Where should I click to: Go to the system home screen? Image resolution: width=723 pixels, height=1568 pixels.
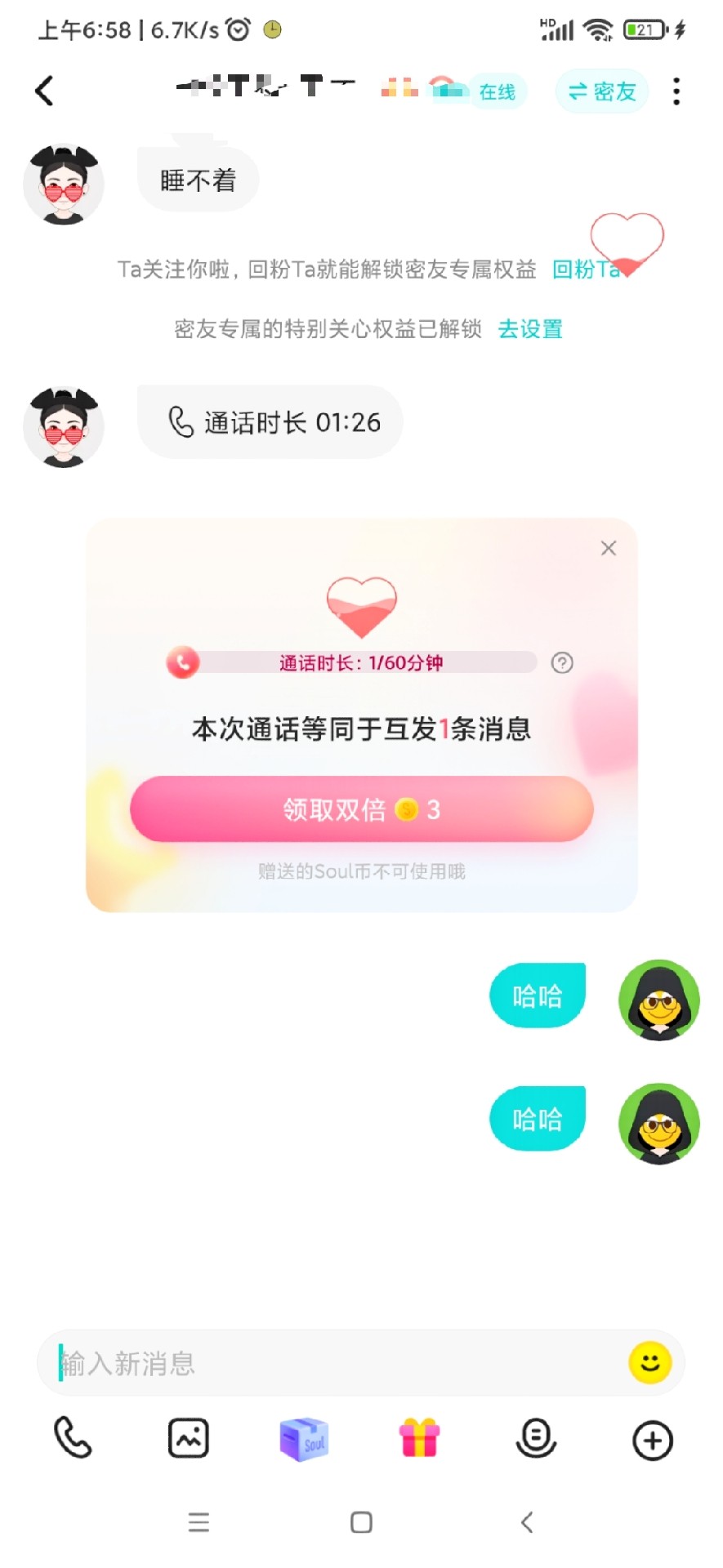[361, 1522]
